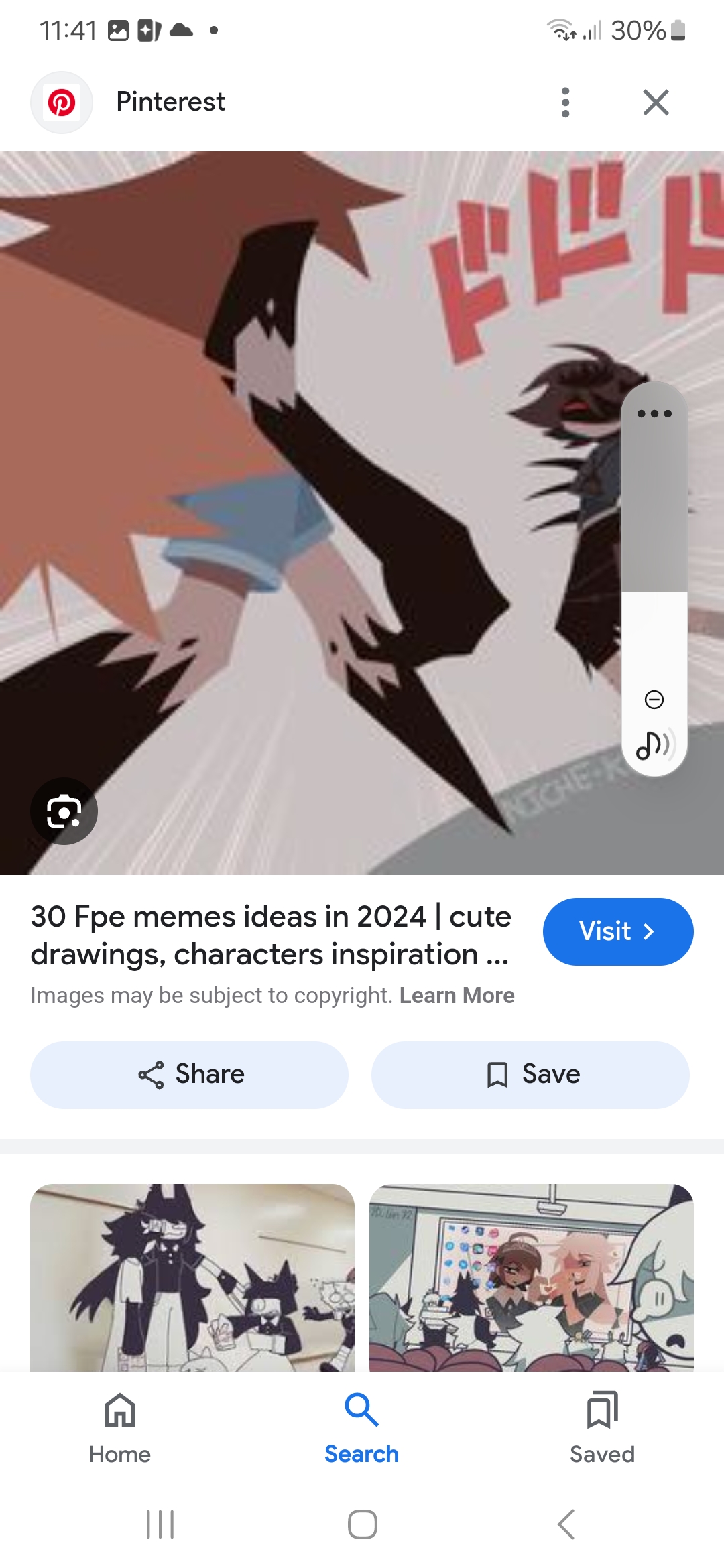This screenshot has width=724, height=1568.
Task: Expand volume panel with the three dots
Action: tap(654, 413)
